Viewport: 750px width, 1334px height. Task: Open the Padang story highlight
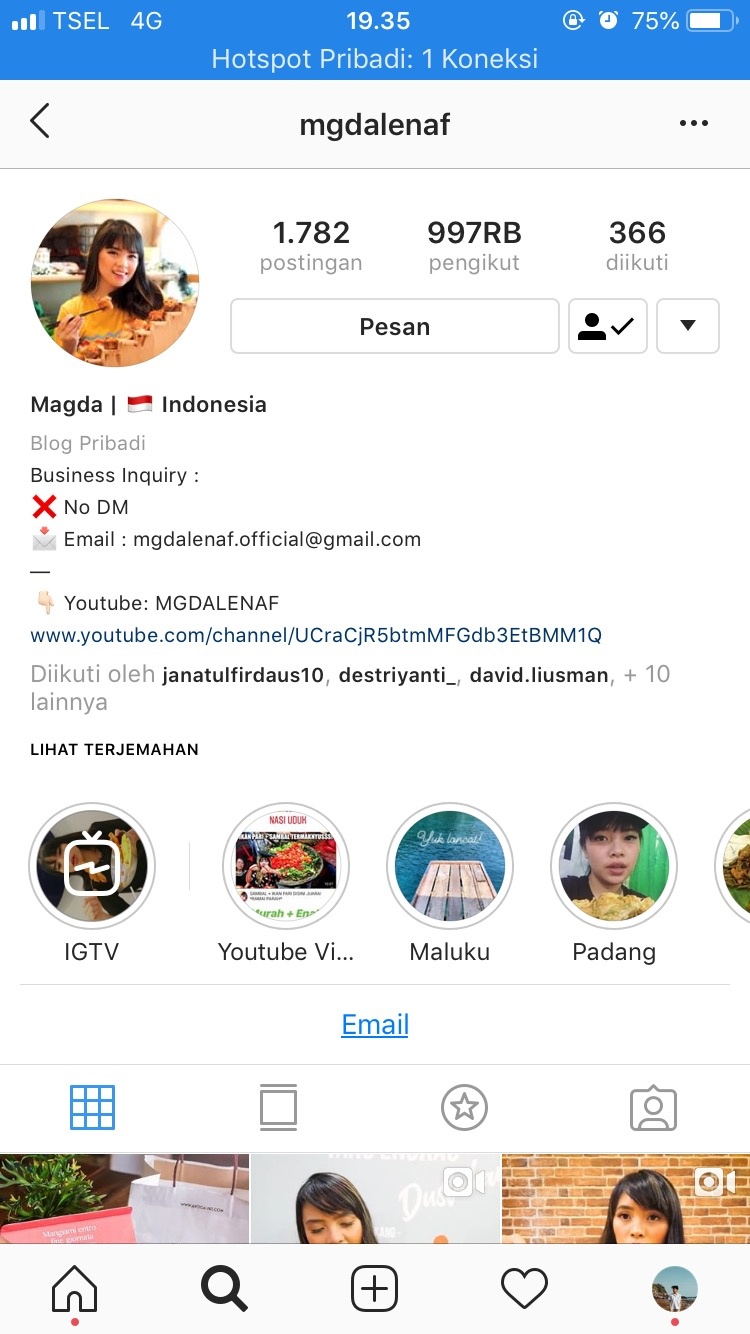tap(614, 866)
